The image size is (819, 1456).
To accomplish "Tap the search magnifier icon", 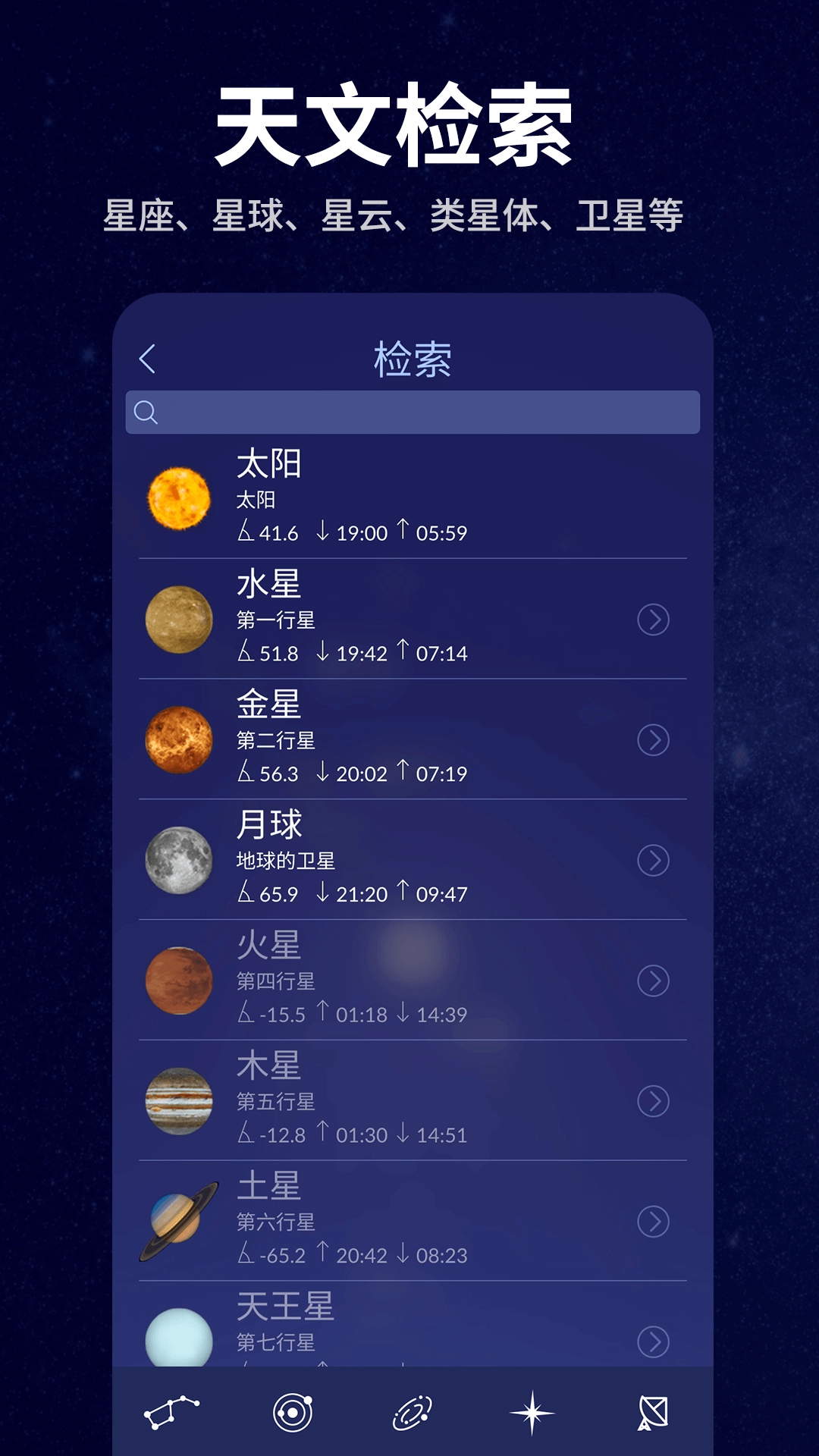I will [146, 413].
